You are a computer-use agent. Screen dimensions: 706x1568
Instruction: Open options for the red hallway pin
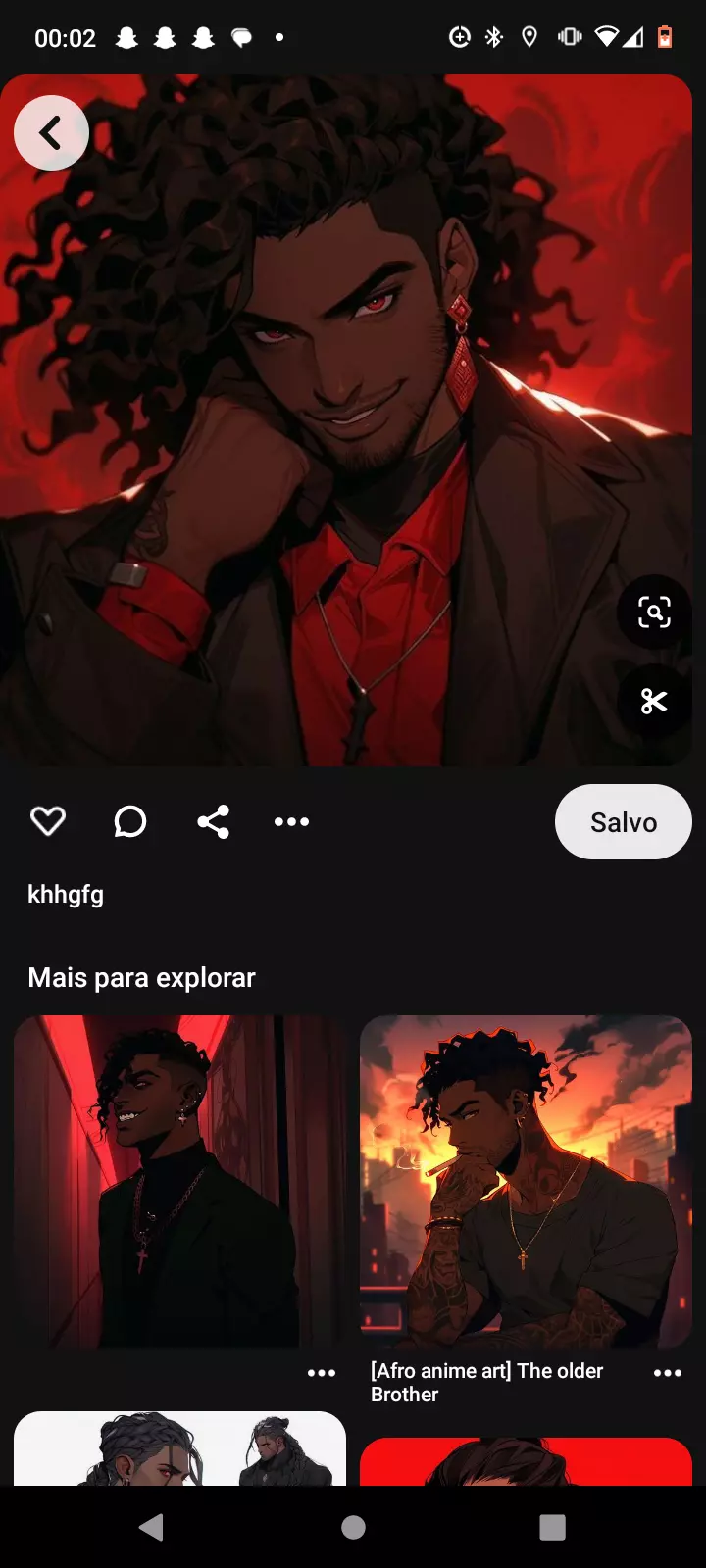pyautogui.click(x=322, y=1373)
